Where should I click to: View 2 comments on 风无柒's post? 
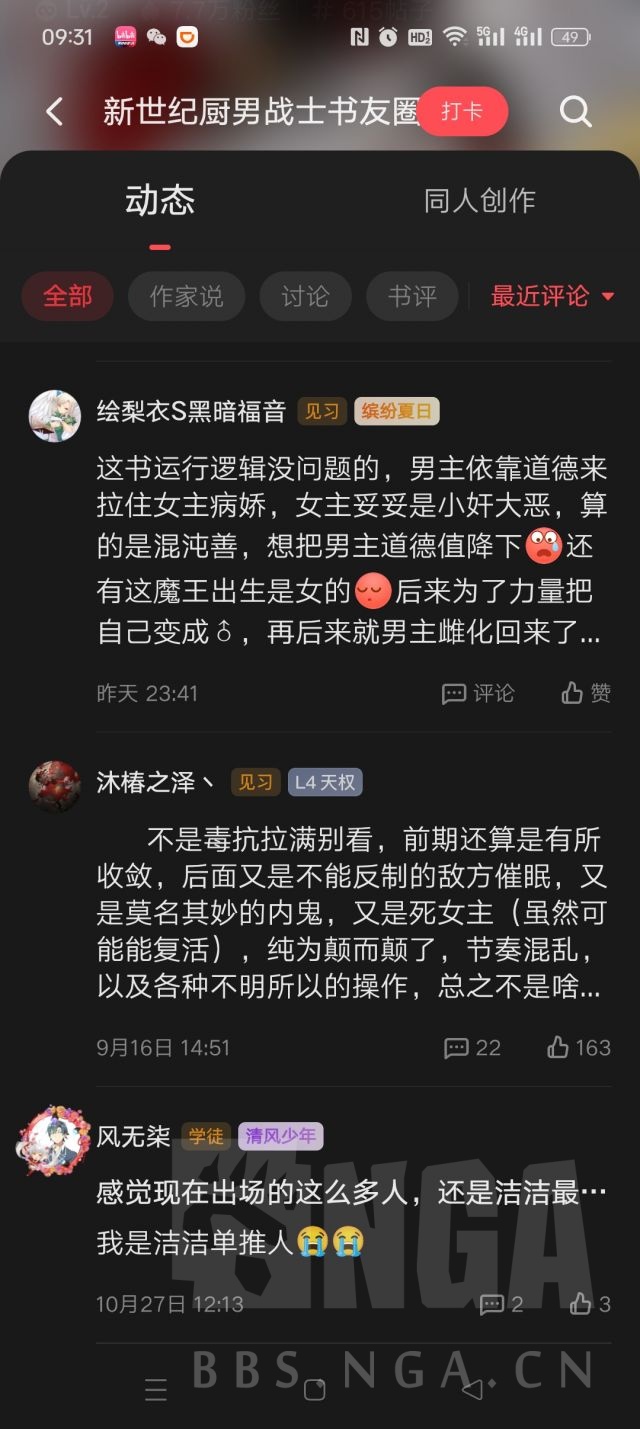pos(502,1304)
